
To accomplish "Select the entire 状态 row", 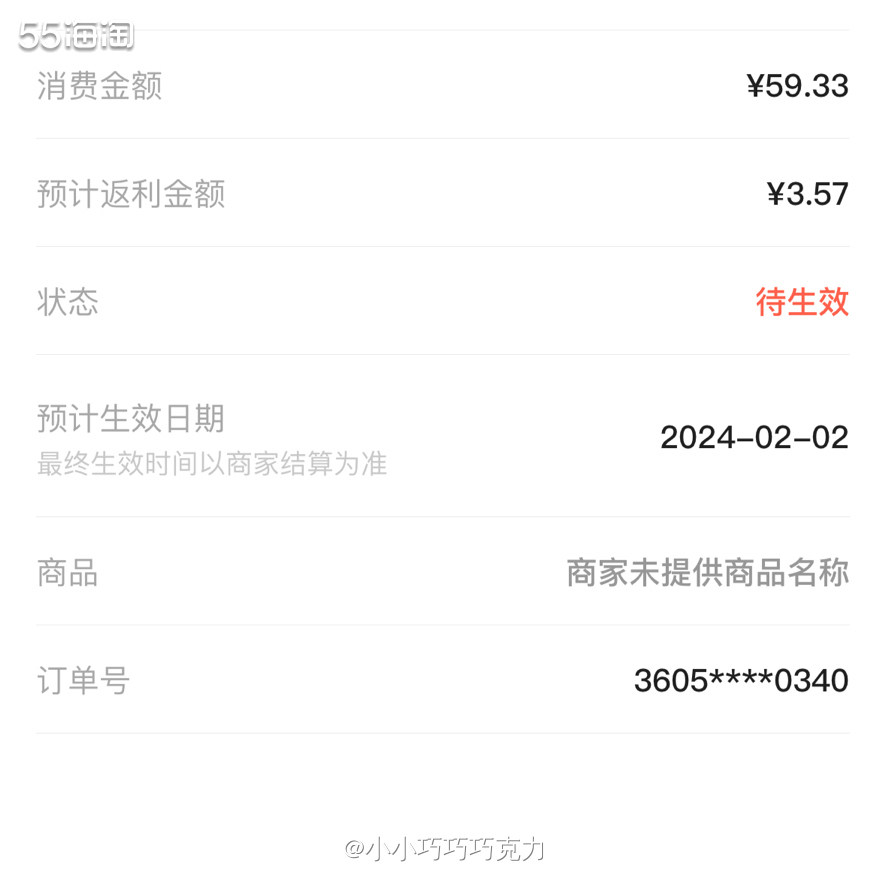I will 443,302.
